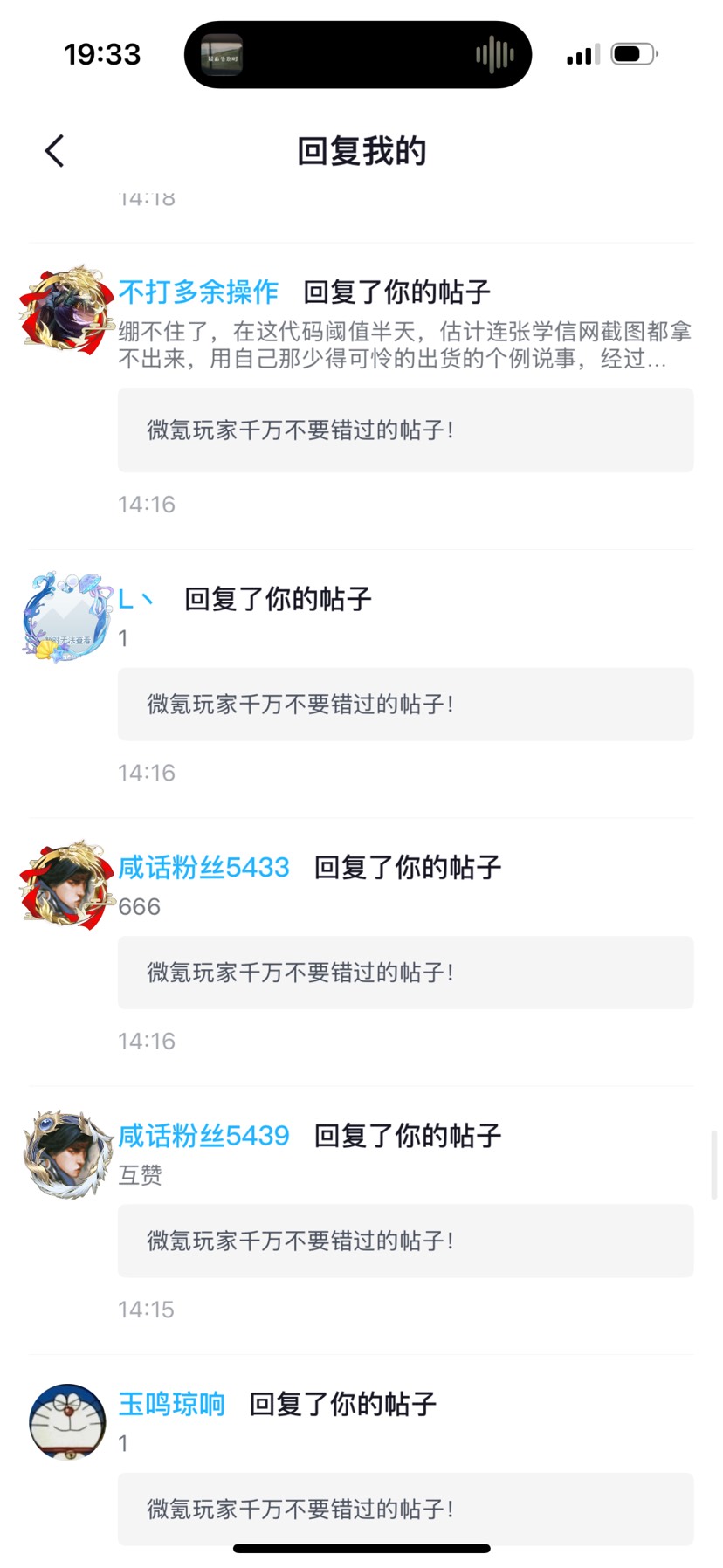Screen dimensions: 723x1568
Task: Open quoted post under L丶's reply
Action: point(405,705)
